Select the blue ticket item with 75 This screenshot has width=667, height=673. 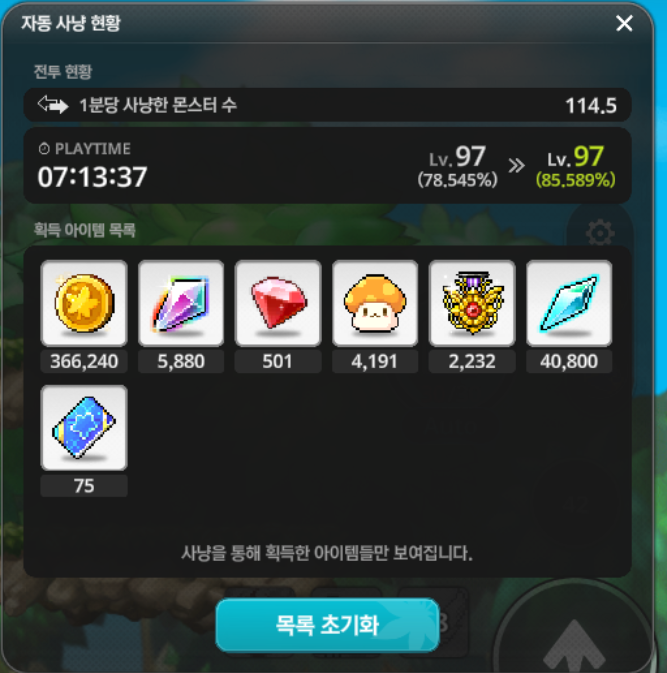(x=84, y=428)
